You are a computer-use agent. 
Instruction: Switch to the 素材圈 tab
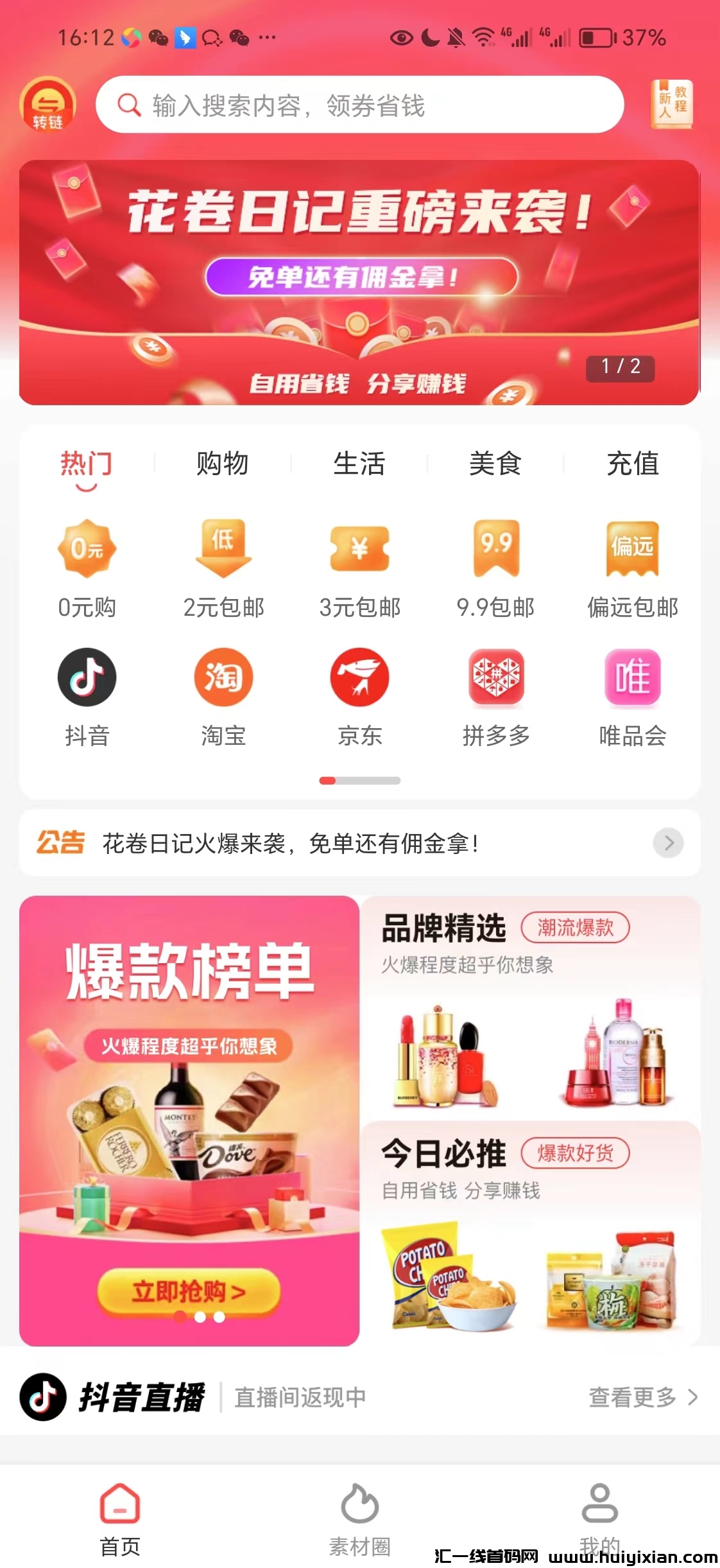click(359, 1519)
